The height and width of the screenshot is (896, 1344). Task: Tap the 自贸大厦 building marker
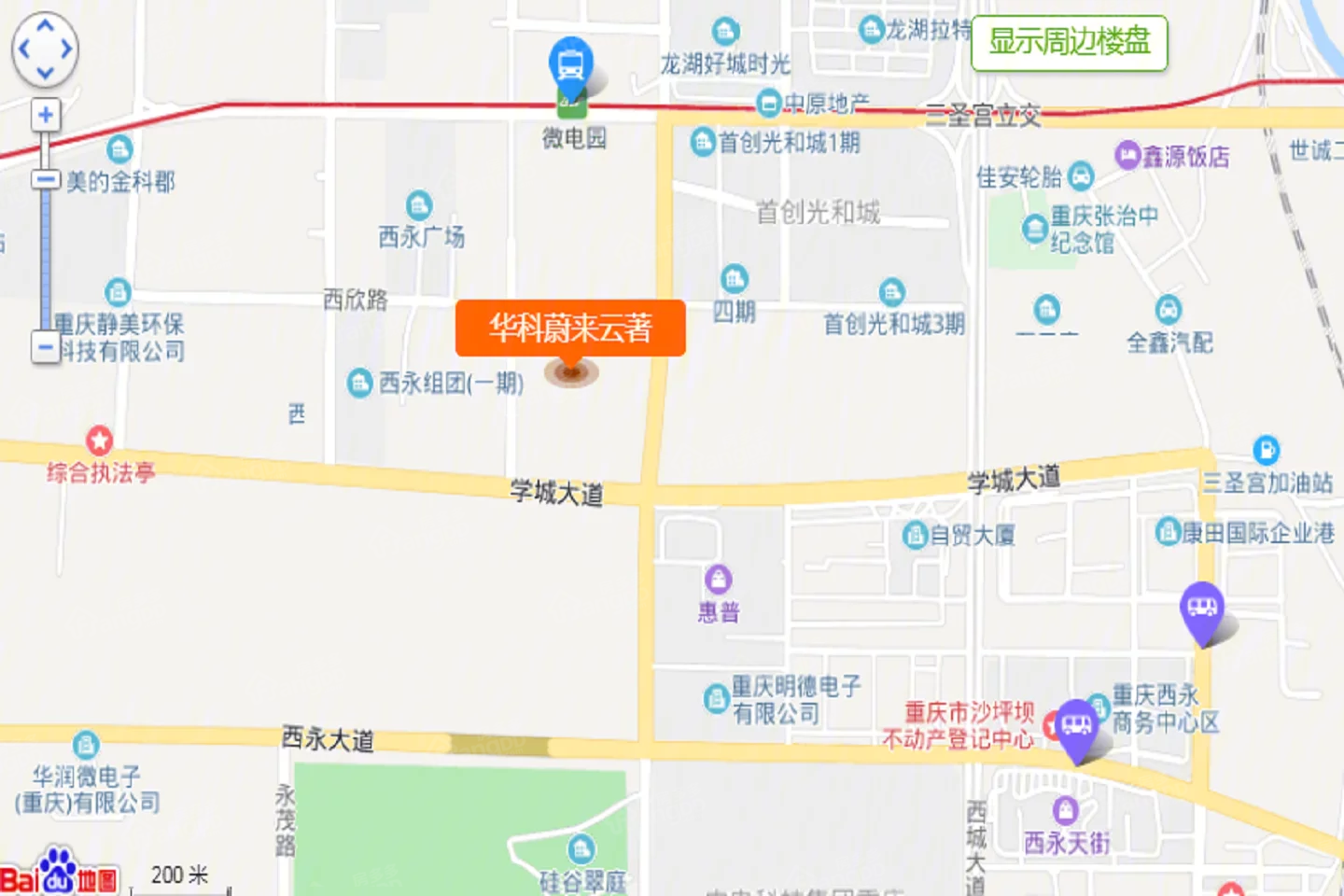tap(915, 535)
